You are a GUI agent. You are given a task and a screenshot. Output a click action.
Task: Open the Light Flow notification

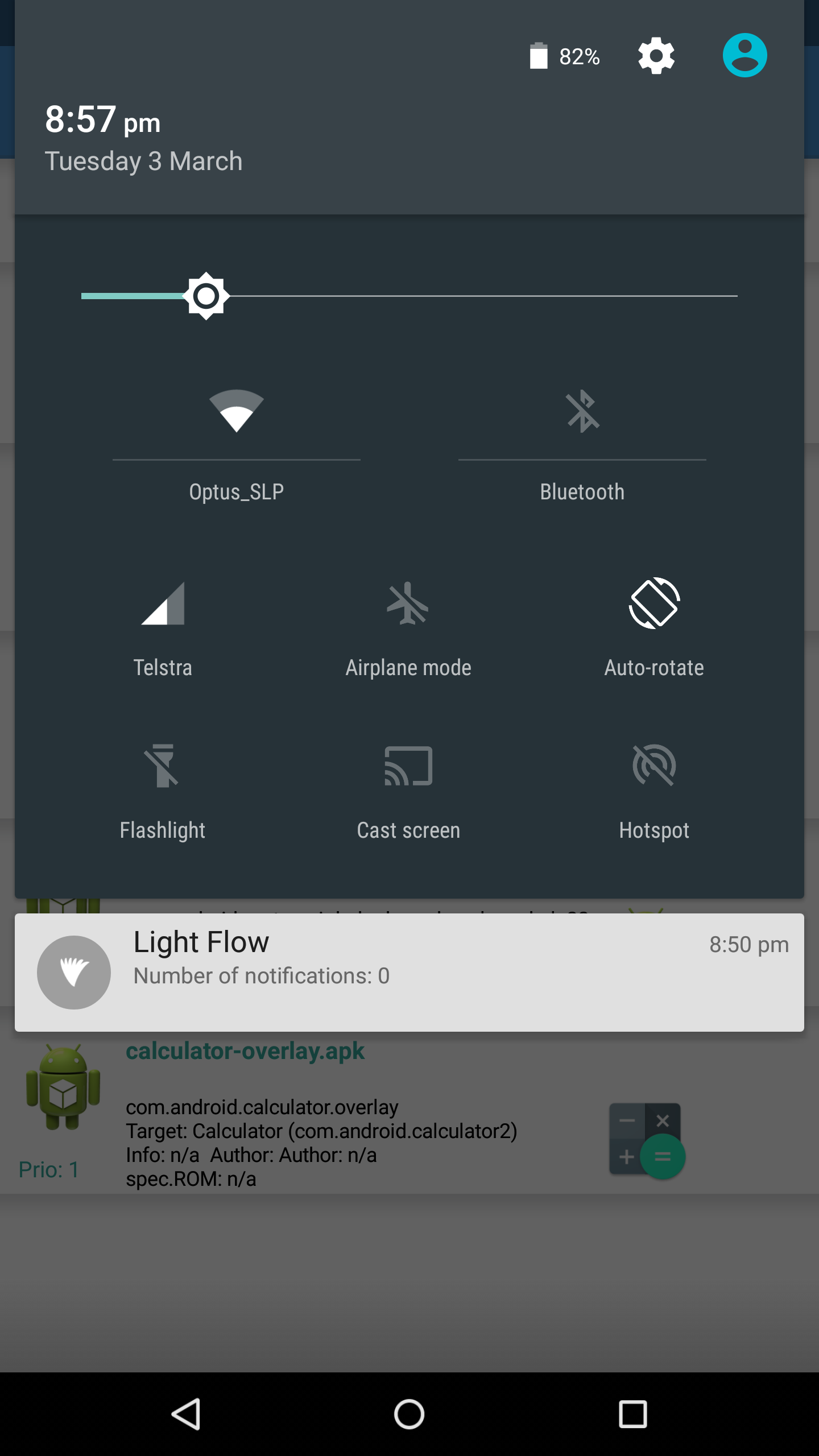[409, 972]
